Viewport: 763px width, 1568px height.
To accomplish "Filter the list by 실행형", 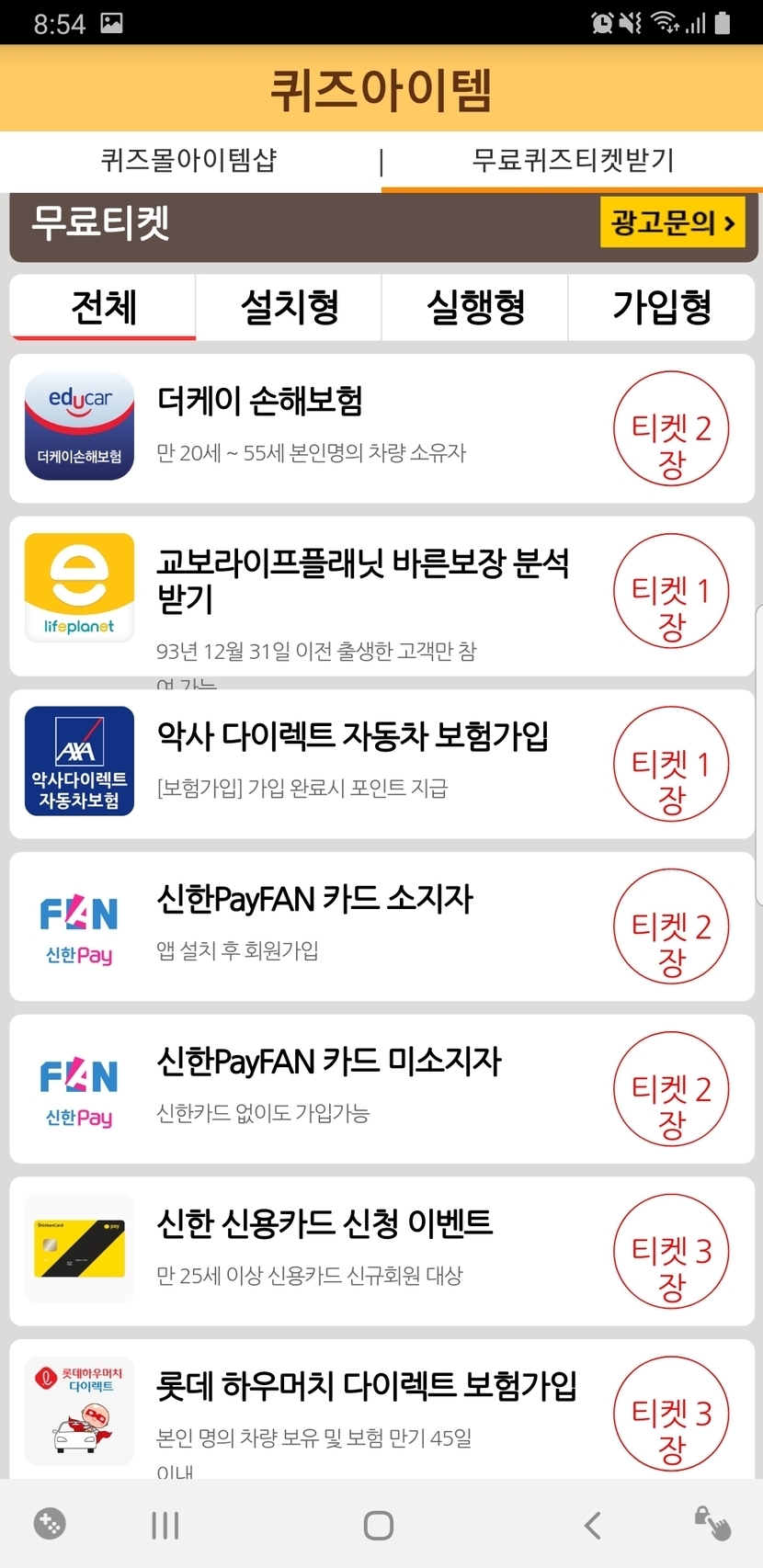I will point(475,307).
